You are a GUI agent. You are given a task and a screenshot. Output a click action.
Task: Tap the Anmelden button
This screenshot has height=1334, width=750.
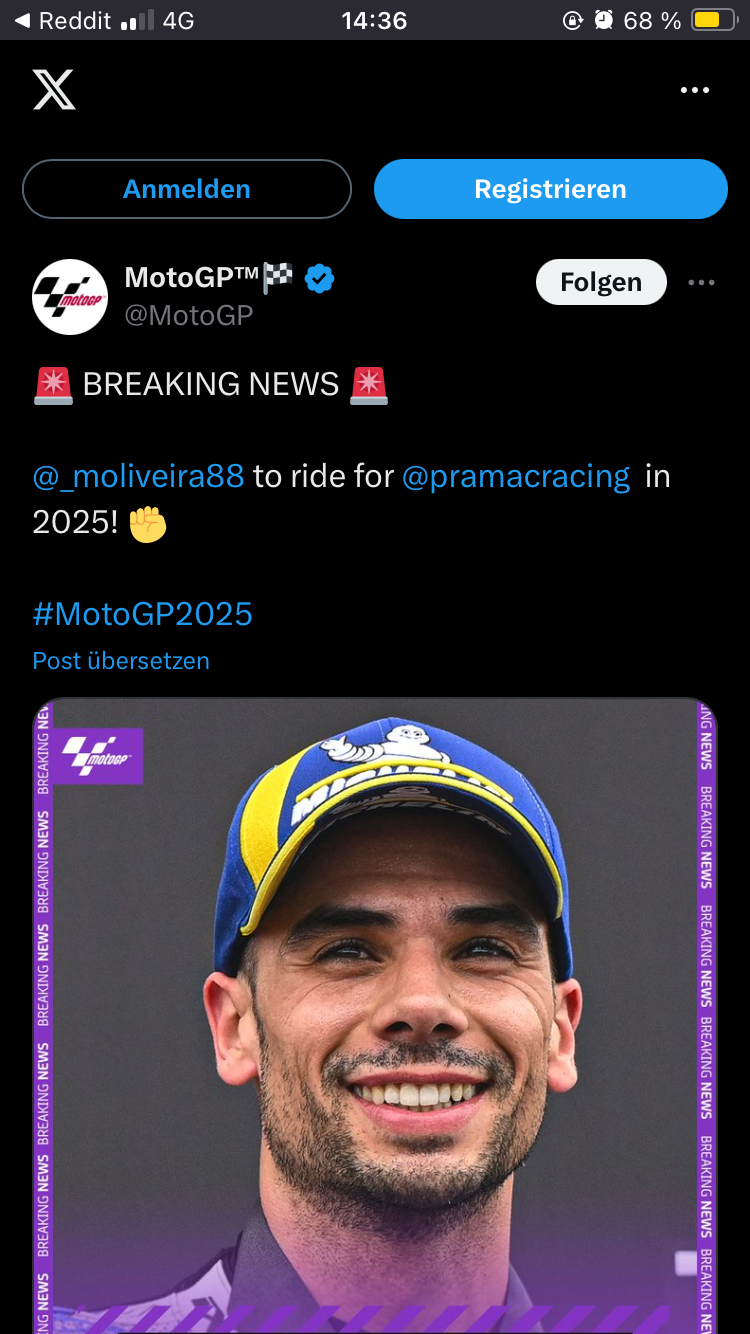coord(187,189)
